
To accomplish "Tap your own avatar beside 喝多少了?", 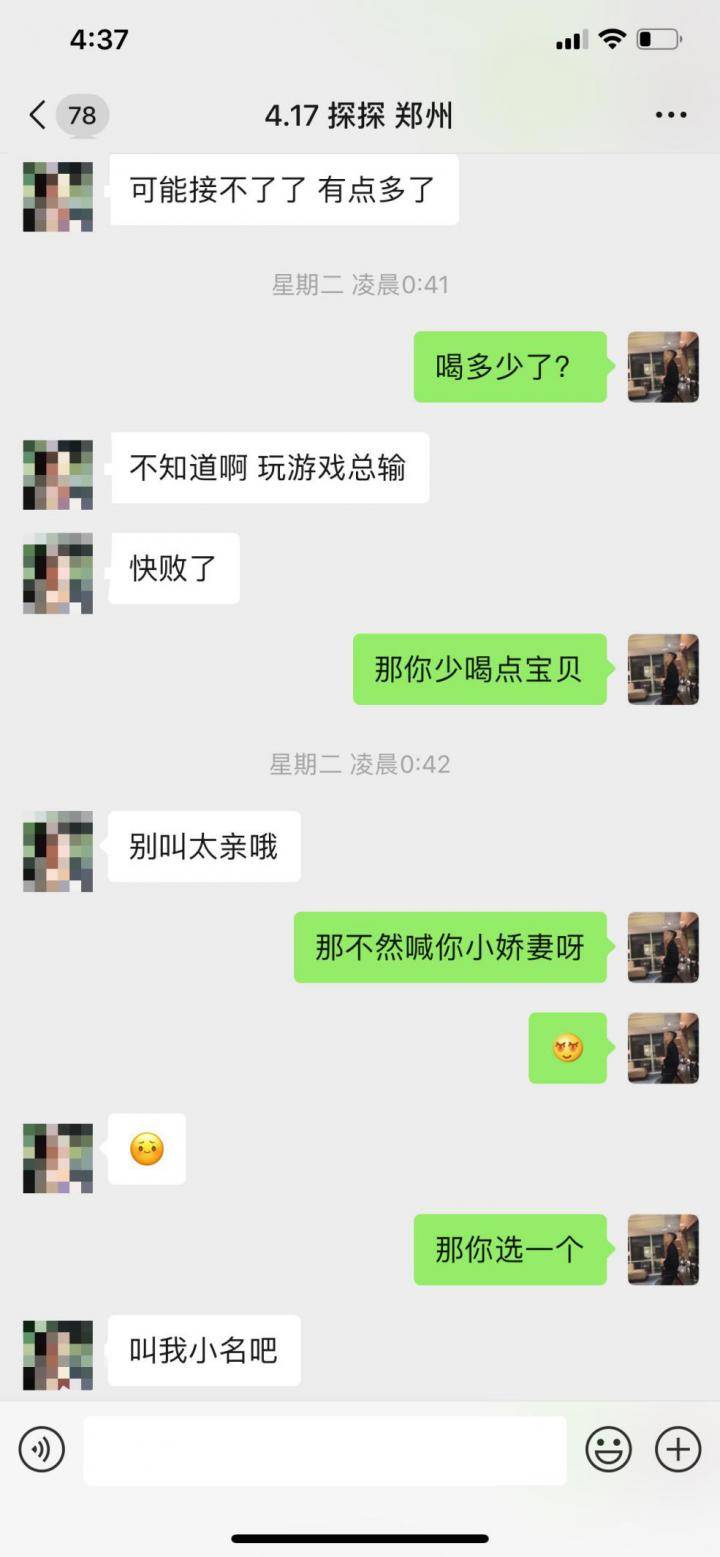I will [x=662, y=368].
